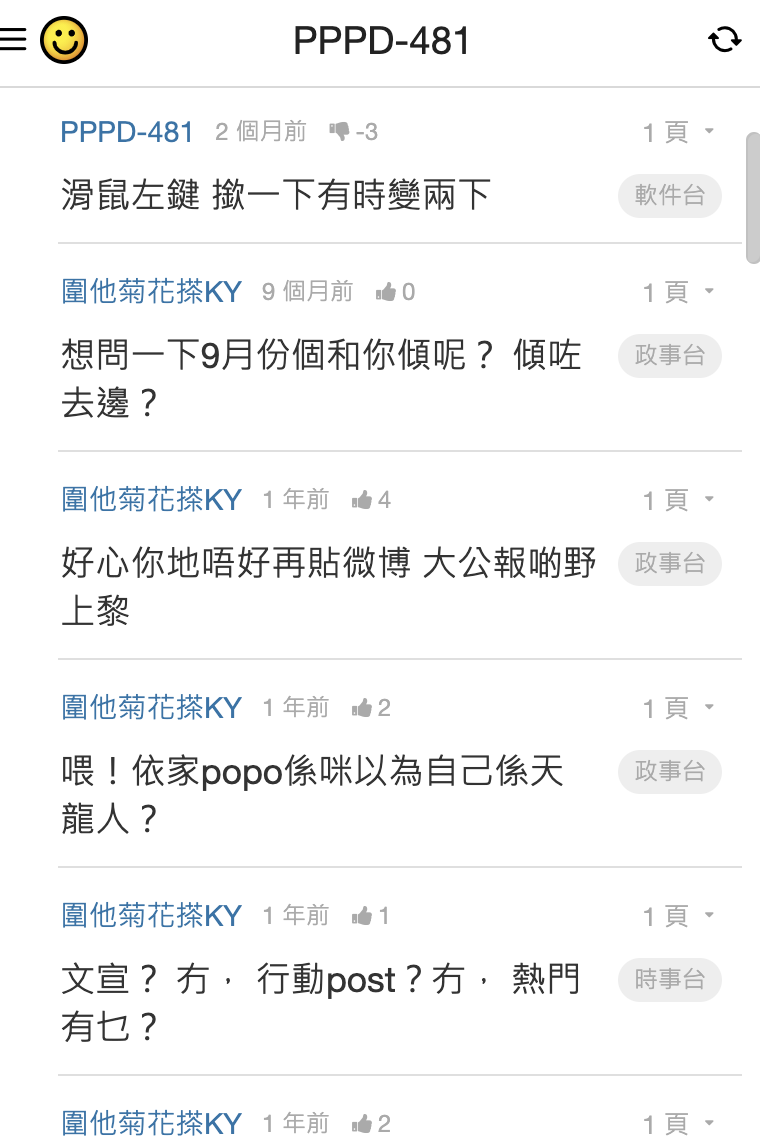The image size is (760, 1140).
Task: Open the 軟件台 category tag
Action: 669,196
